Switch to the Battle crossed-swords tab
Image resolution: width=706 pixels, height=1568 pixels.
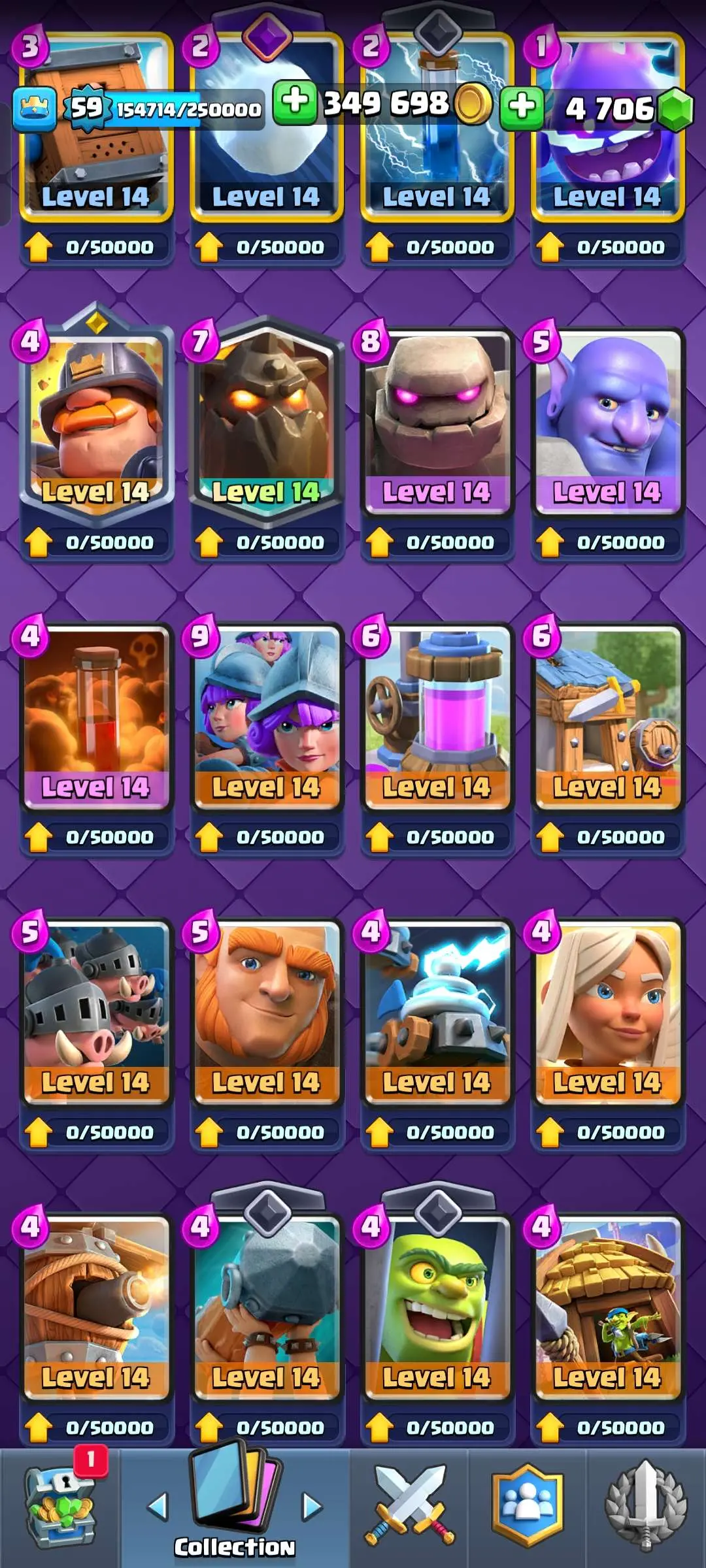(409, 1506)
